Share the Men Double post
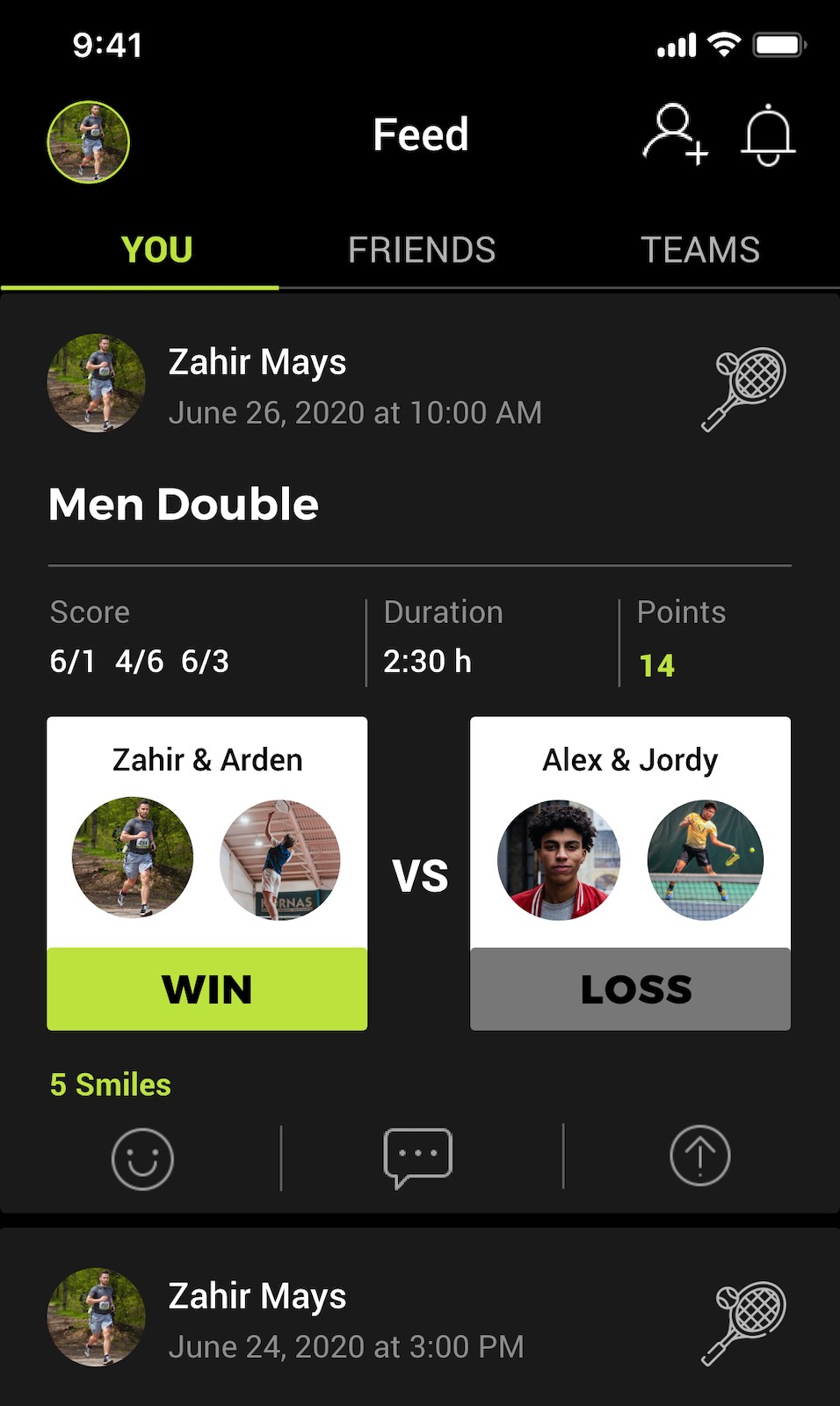 699,1156
